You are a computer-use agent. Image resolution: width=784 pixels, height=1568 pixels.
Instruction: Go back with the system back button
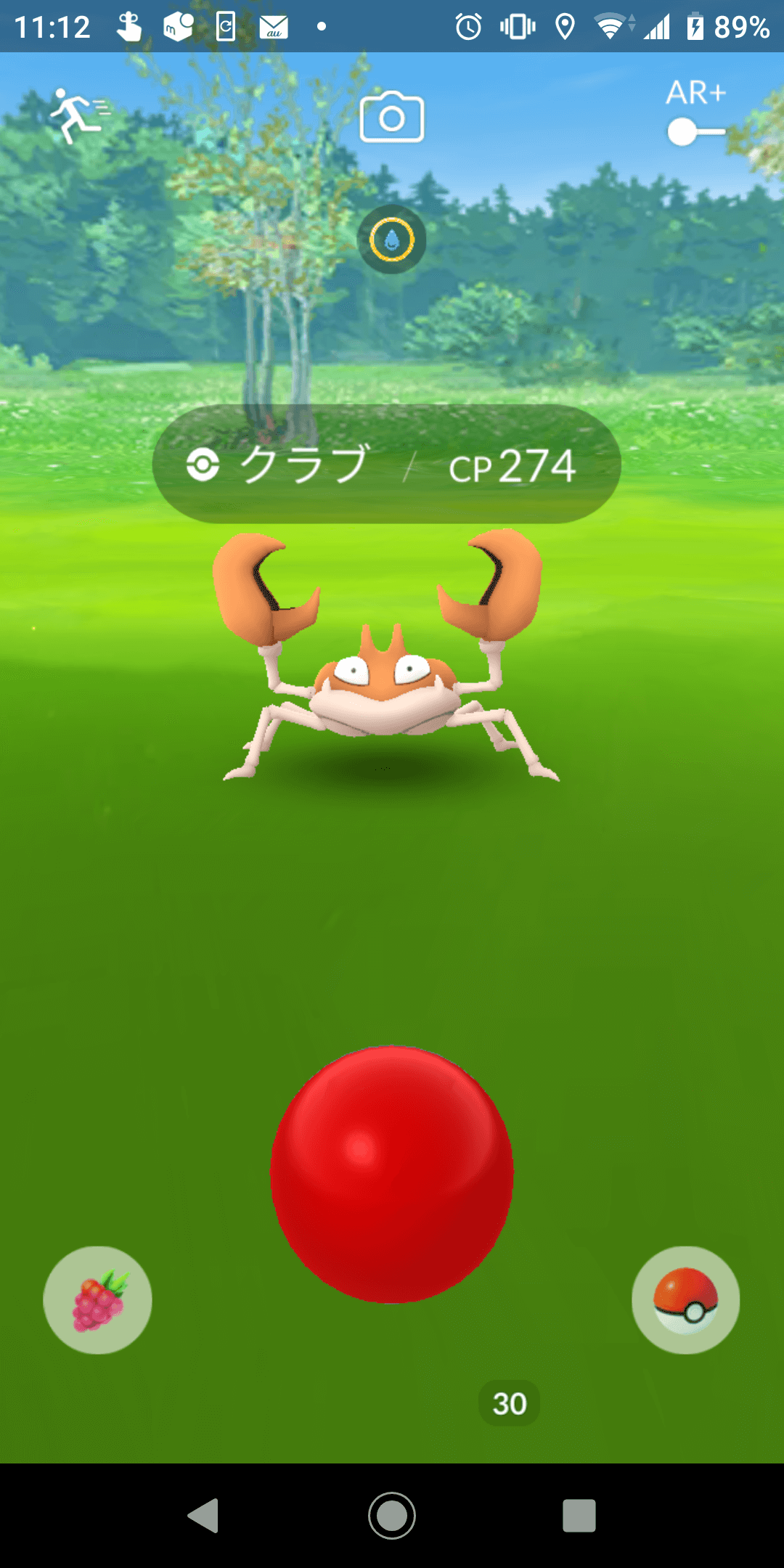[204, 1516]
